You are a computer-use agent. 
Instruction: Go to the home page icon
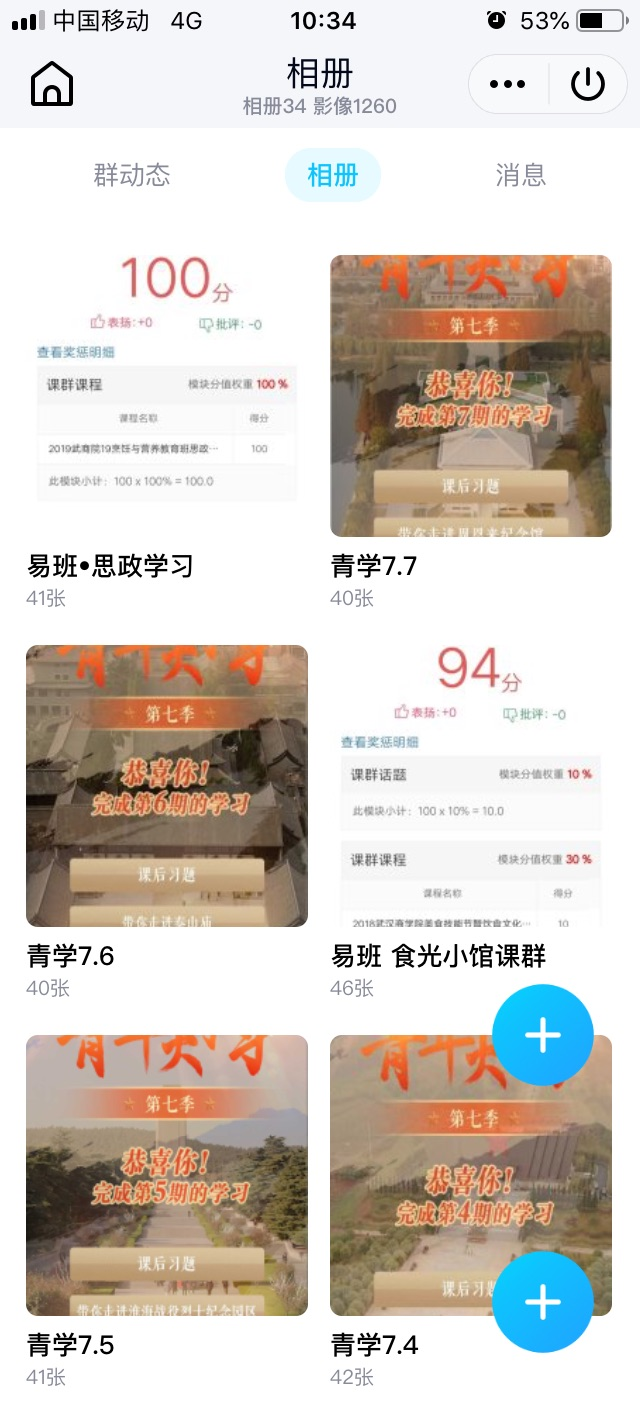[x=52, y=84]
